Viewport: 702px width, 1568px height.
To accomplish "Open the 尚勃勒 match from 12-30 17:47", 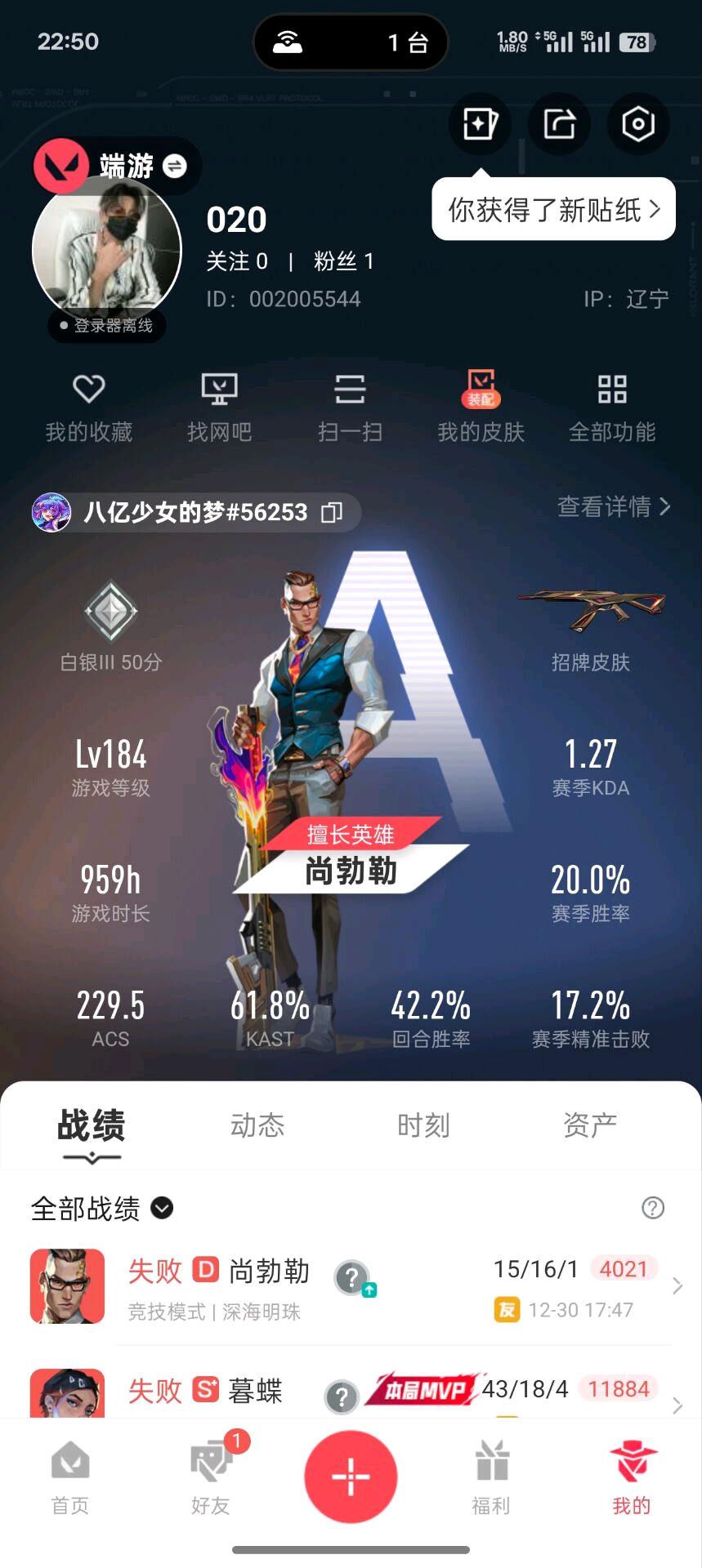I will [351, 1286].
